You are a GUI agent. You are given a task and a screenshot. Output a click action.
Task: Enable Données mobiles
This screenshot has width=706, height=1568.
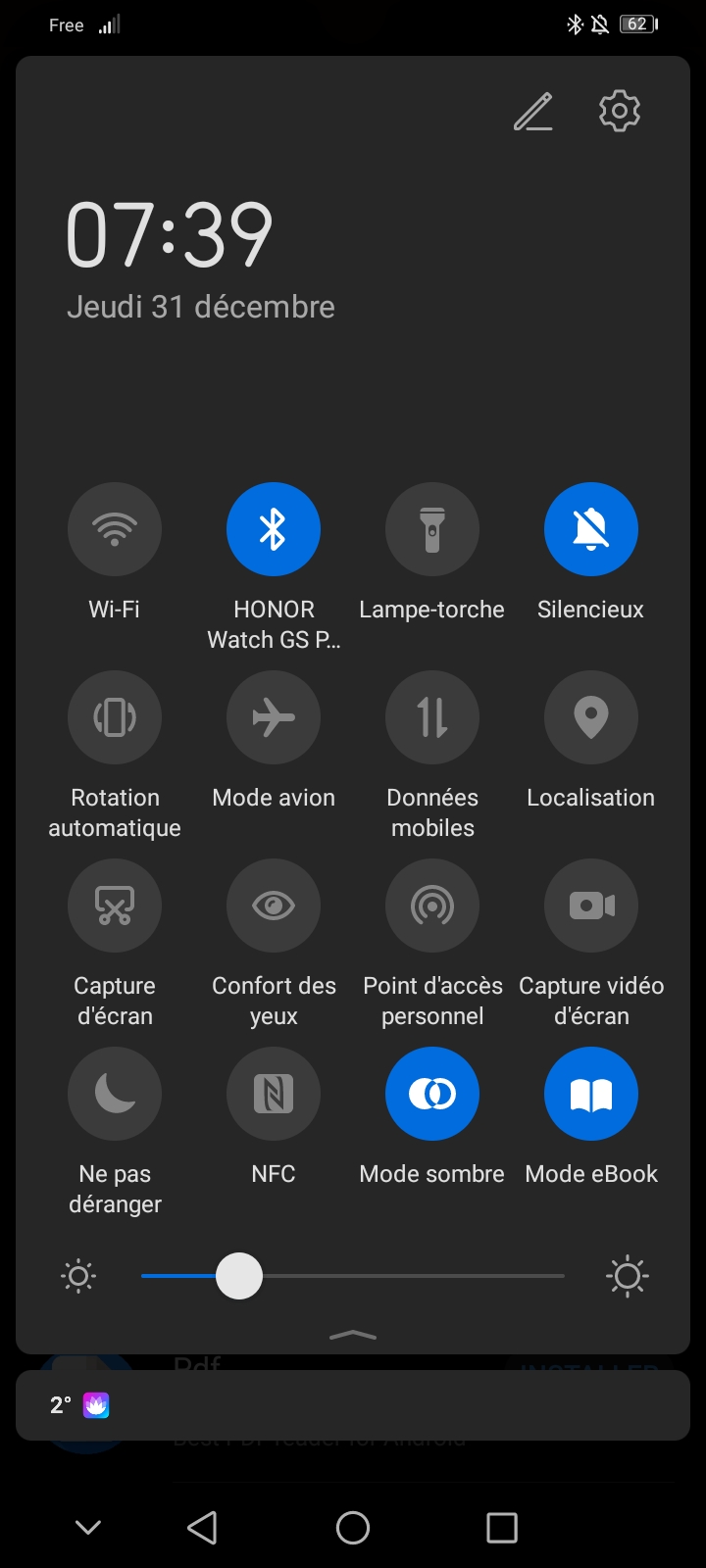[432, 717]
